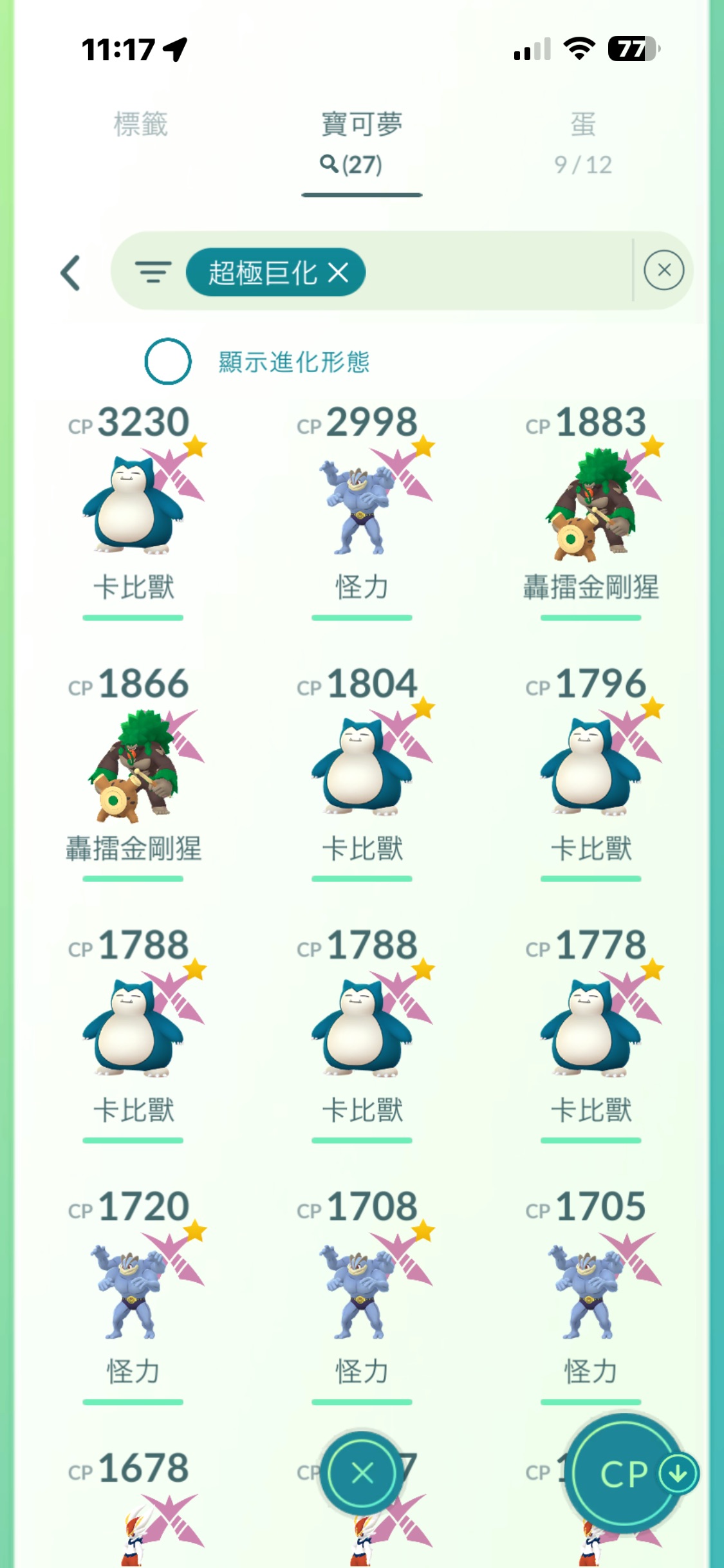This screenshot has width=724, height=1568.
Task: Open the filter options icon
Action: 153,272
